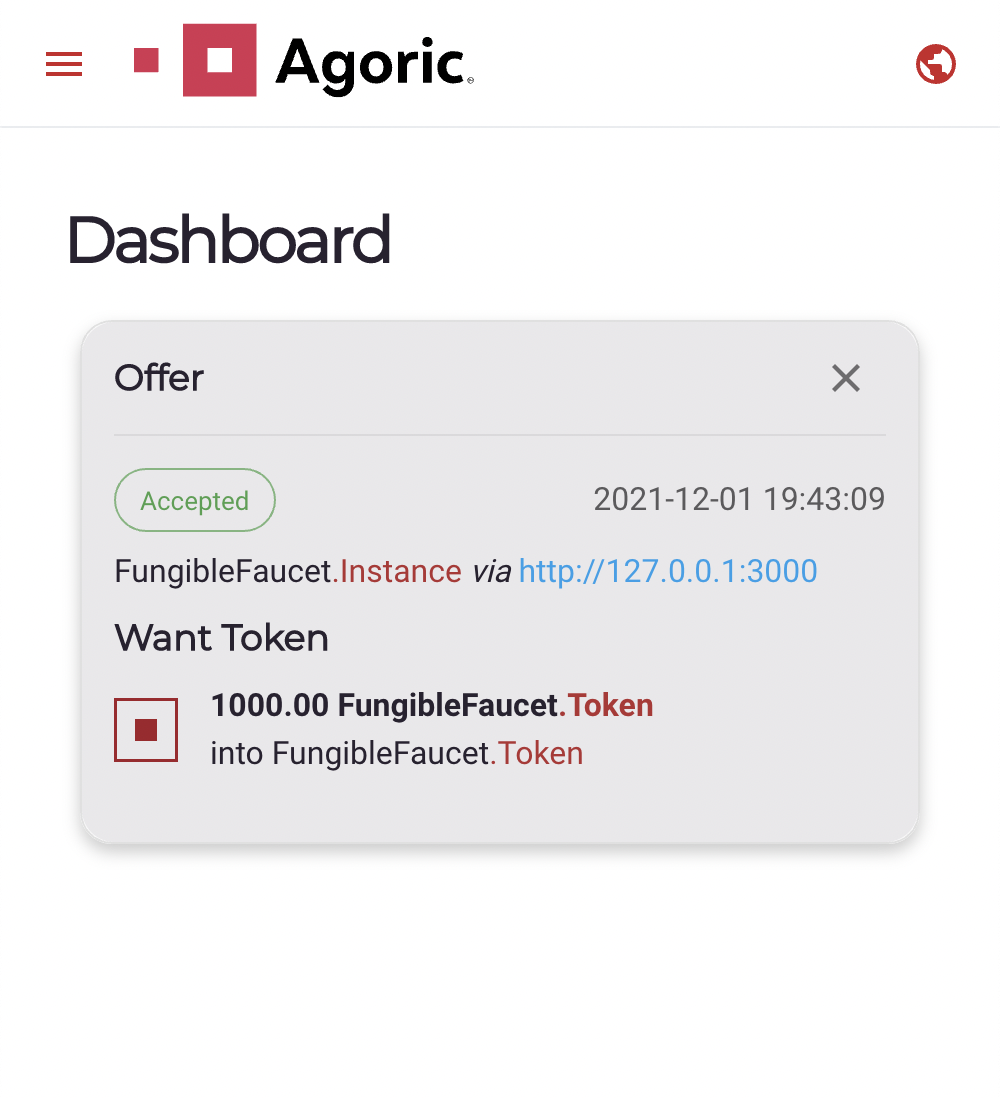Screen dimensions: 1000x1098
Task: Click the offer timestamp 2021-12-01 19:43:09
Action: [x=740, y=499]
